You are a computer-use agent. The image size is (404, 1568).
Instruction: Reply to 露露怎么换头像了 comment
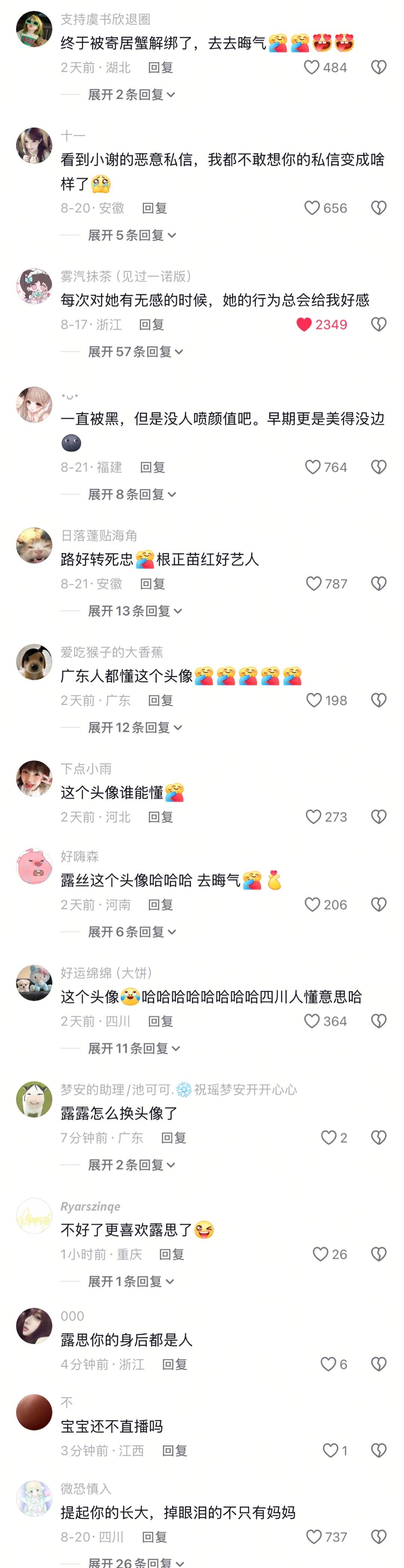click(x=174, y=1138)
